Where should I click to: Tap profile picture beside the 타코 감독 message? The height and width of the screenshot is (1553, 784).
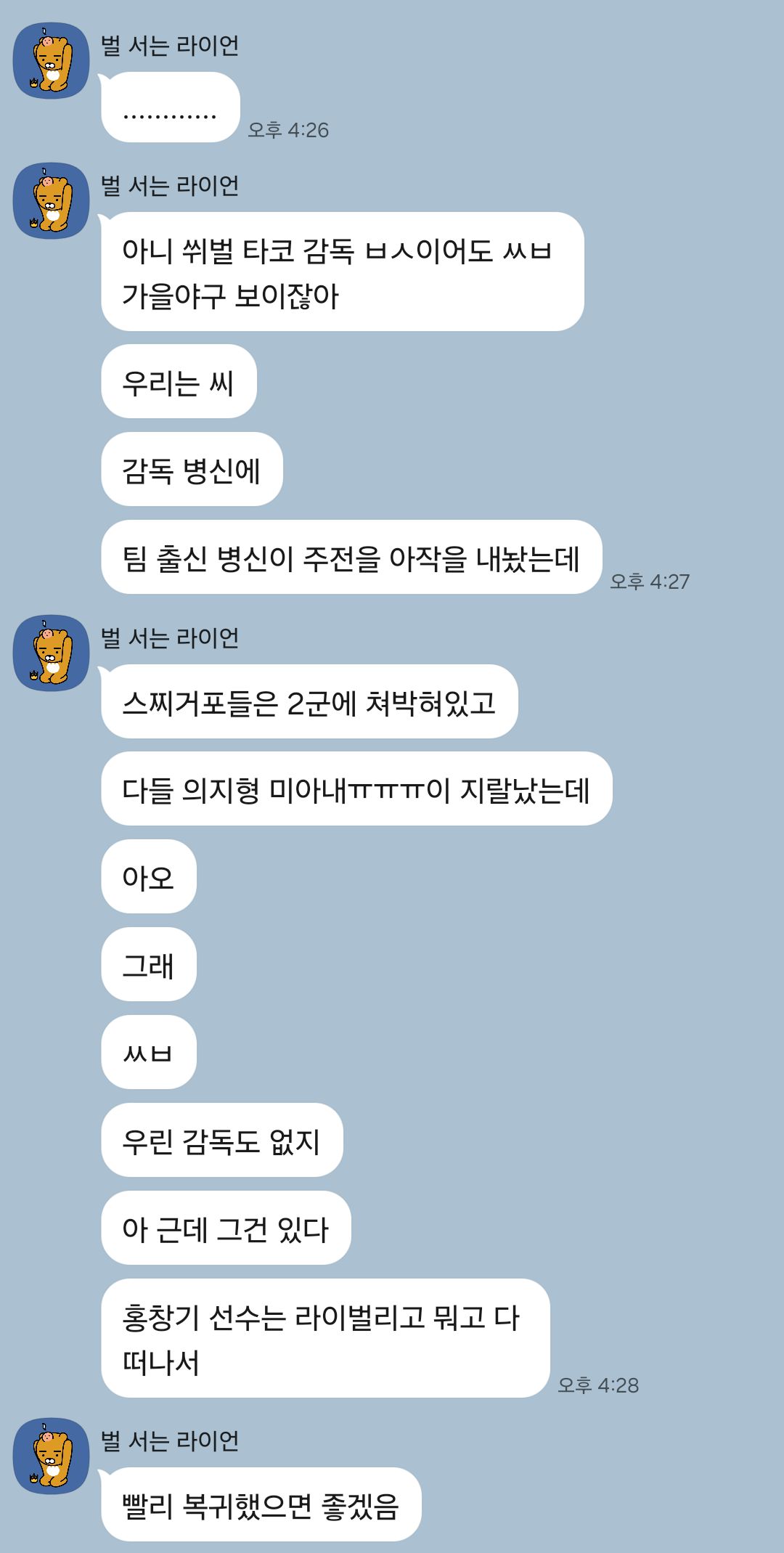tap(51, 200)
